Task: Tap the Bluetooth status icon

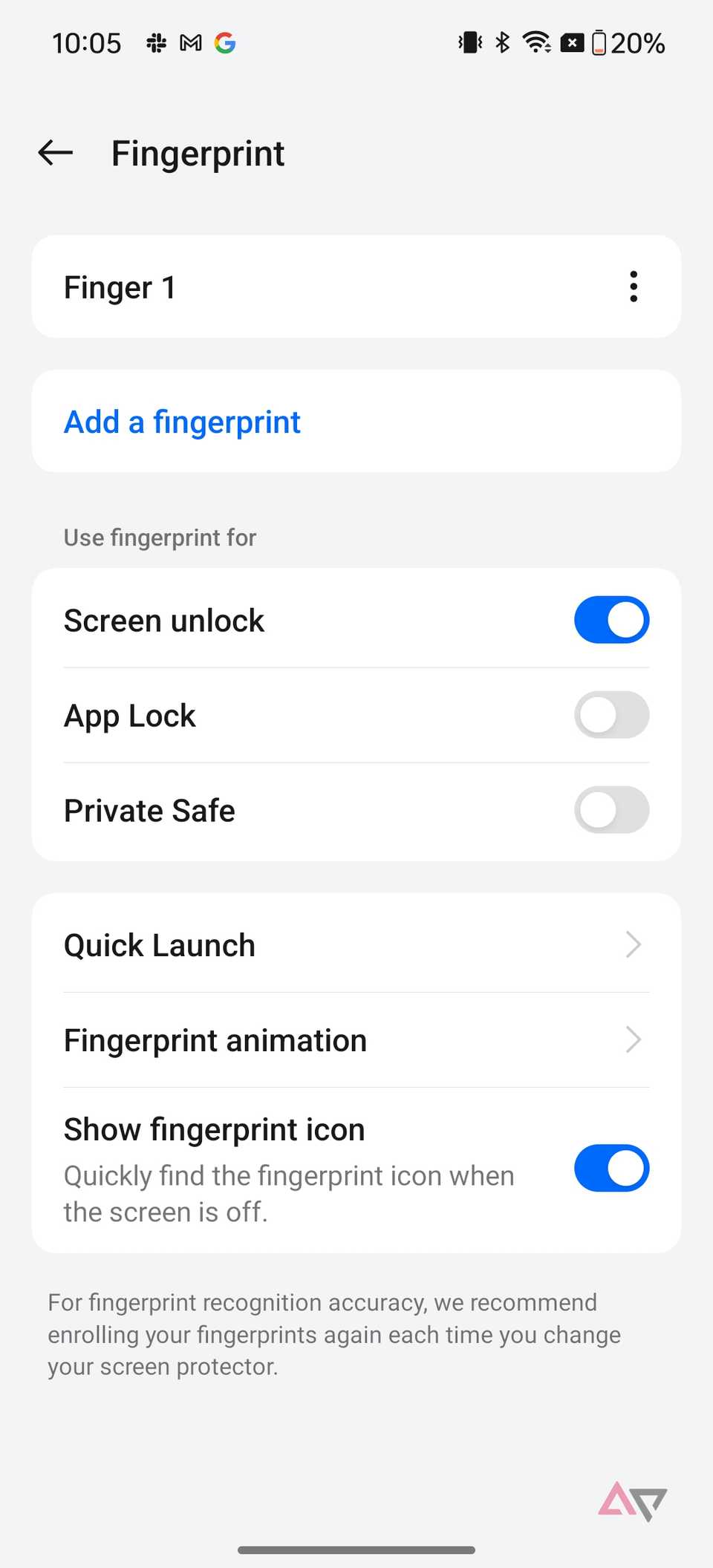Action: pyautogui.click(x=502, y=42)
